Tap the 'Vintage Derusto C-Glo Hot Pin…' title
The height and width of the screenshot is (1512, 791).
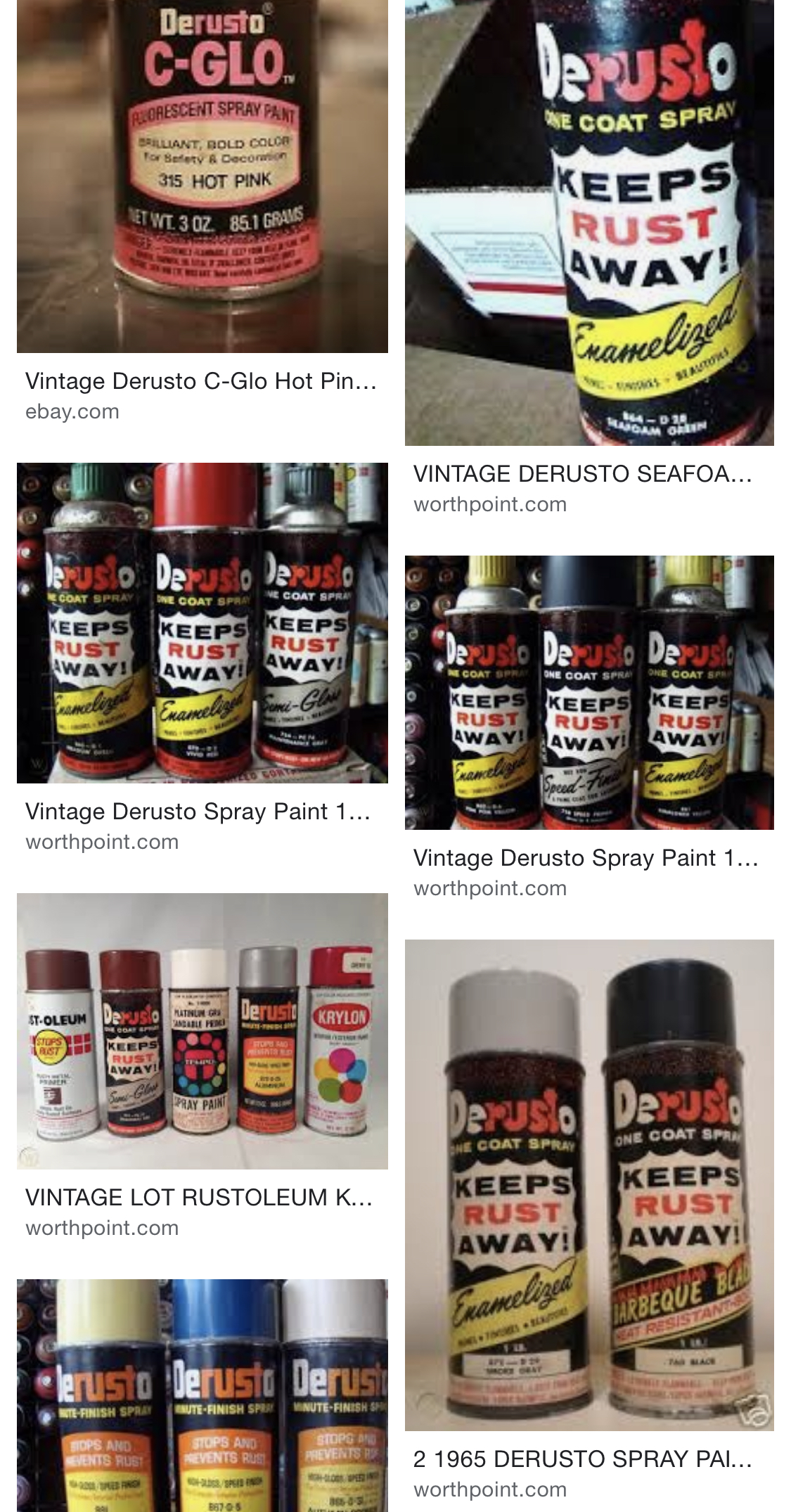(201, 381)
